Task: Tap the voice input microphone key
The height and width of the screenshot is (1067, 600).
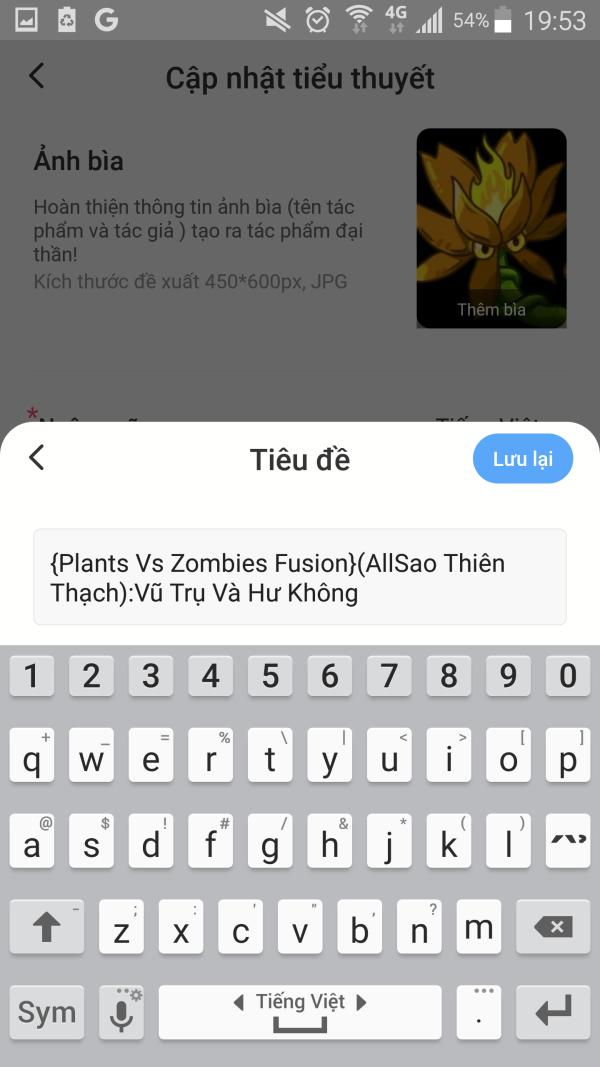Action: coord(121,1012)
